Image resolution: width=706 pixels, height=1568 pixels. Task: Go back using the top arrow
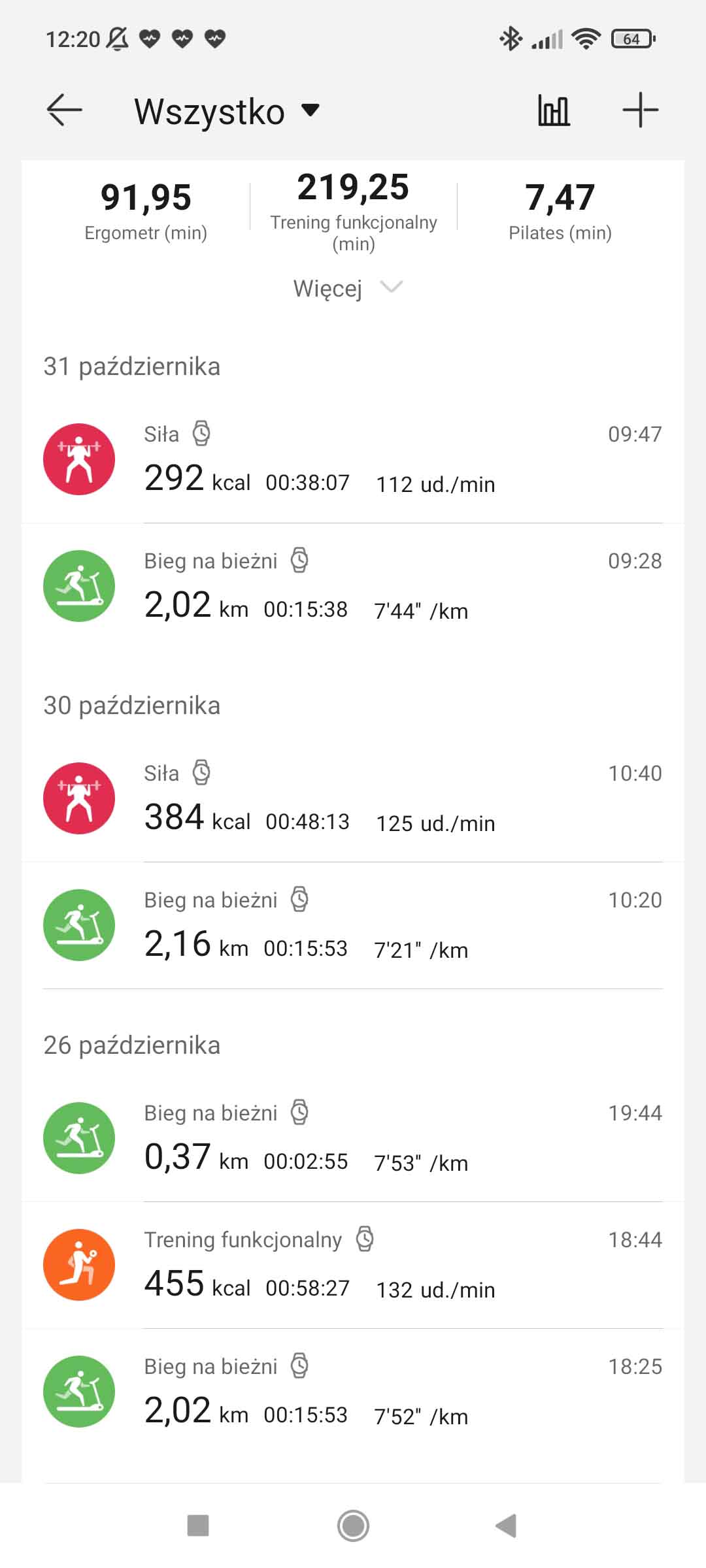[x=64, y=110]
